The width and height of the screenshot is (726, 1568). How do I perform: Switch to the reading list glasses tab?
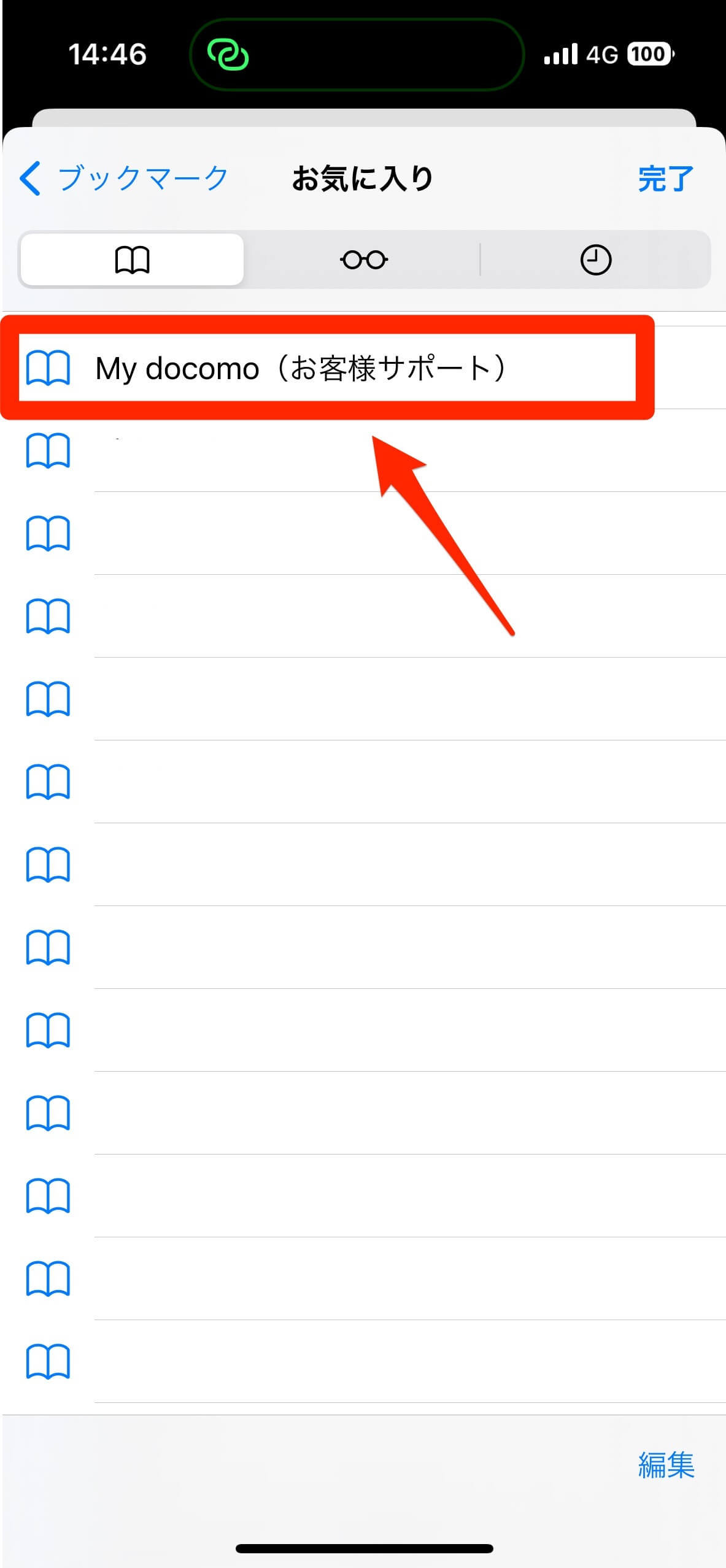click(x=364, y=259)
